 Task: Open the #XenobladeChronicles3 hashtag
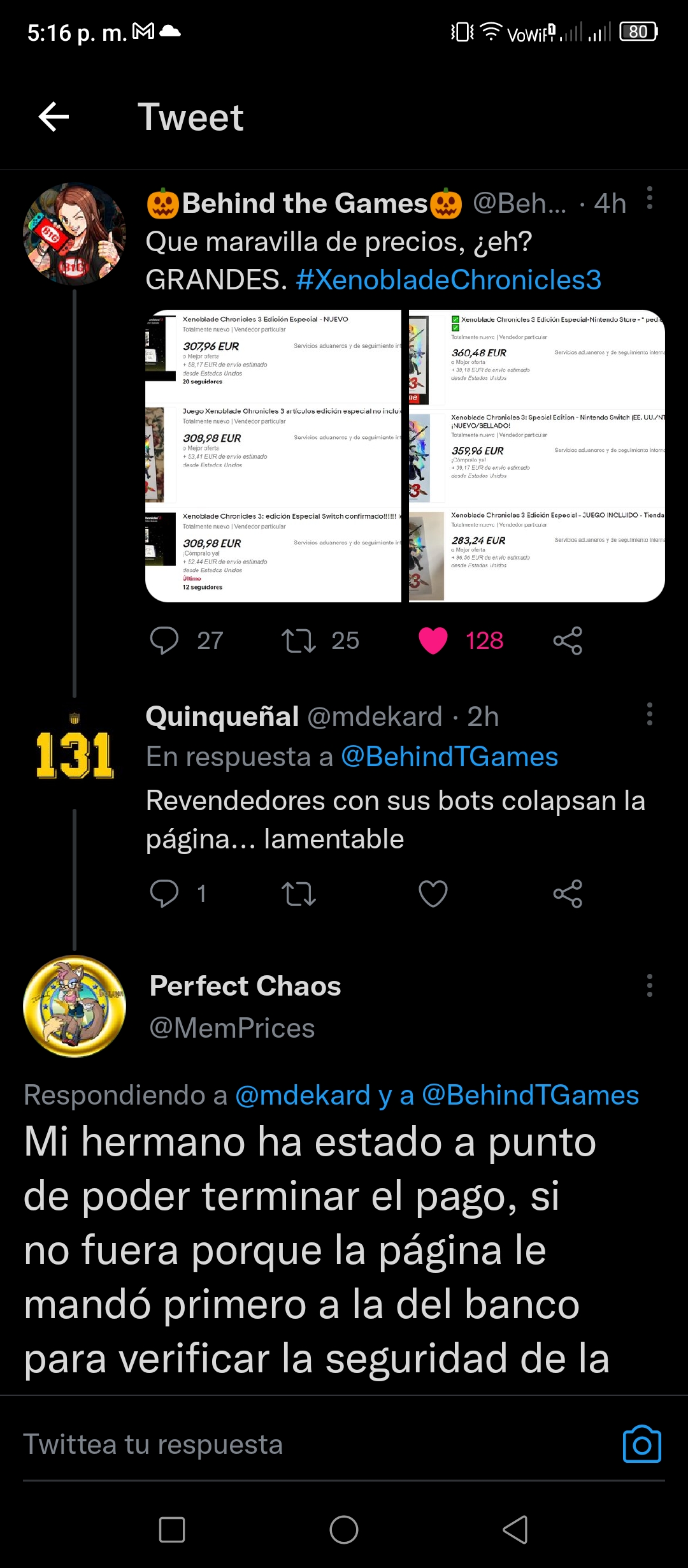tap(448, 280)
